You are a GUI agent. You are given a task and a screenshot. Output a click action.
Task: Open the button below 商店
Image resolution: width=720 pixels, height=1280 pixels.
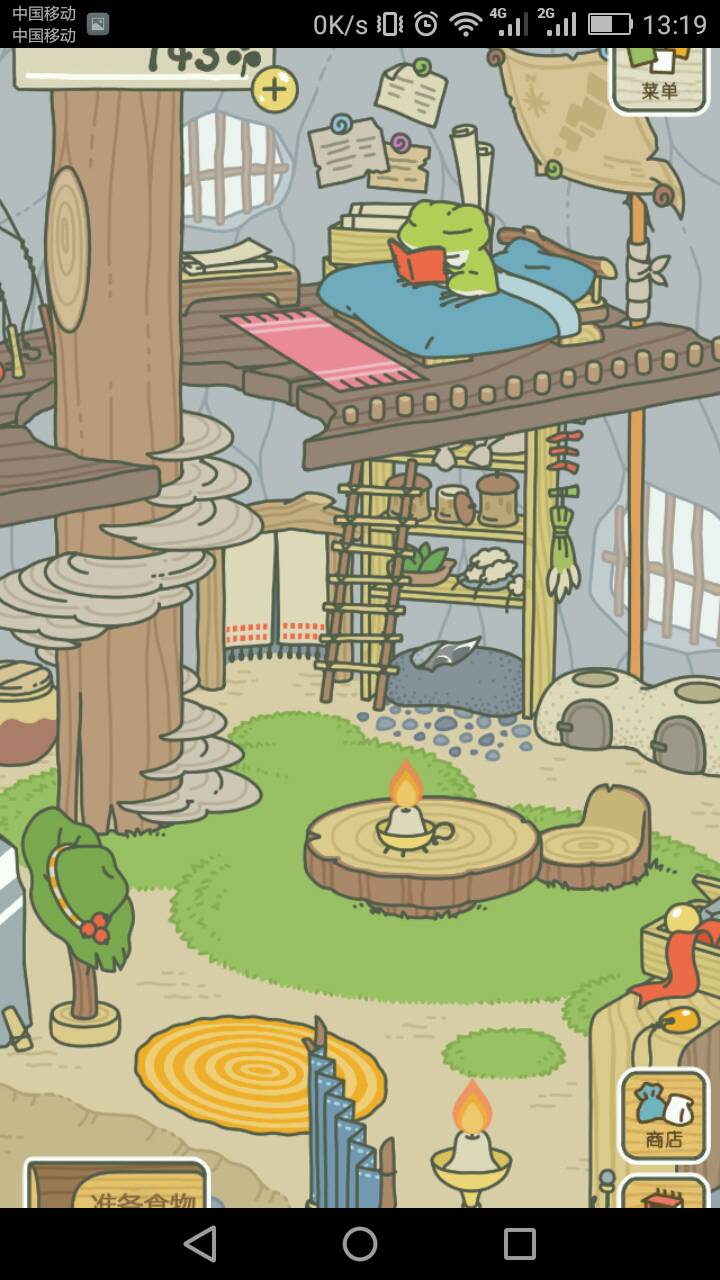pos(664,1192)
